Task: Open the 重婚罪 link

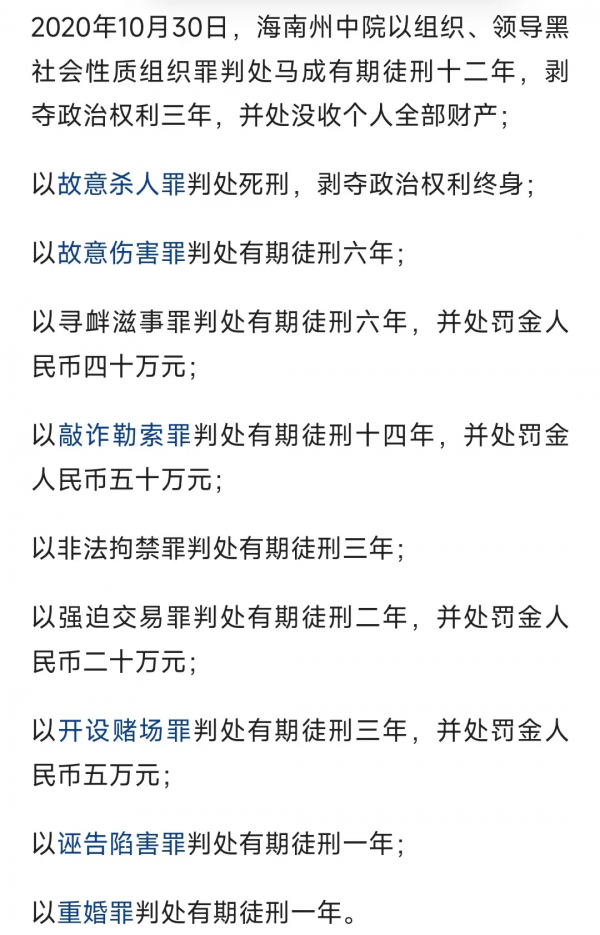Action: pyautogui.click(x=109, y=912)
